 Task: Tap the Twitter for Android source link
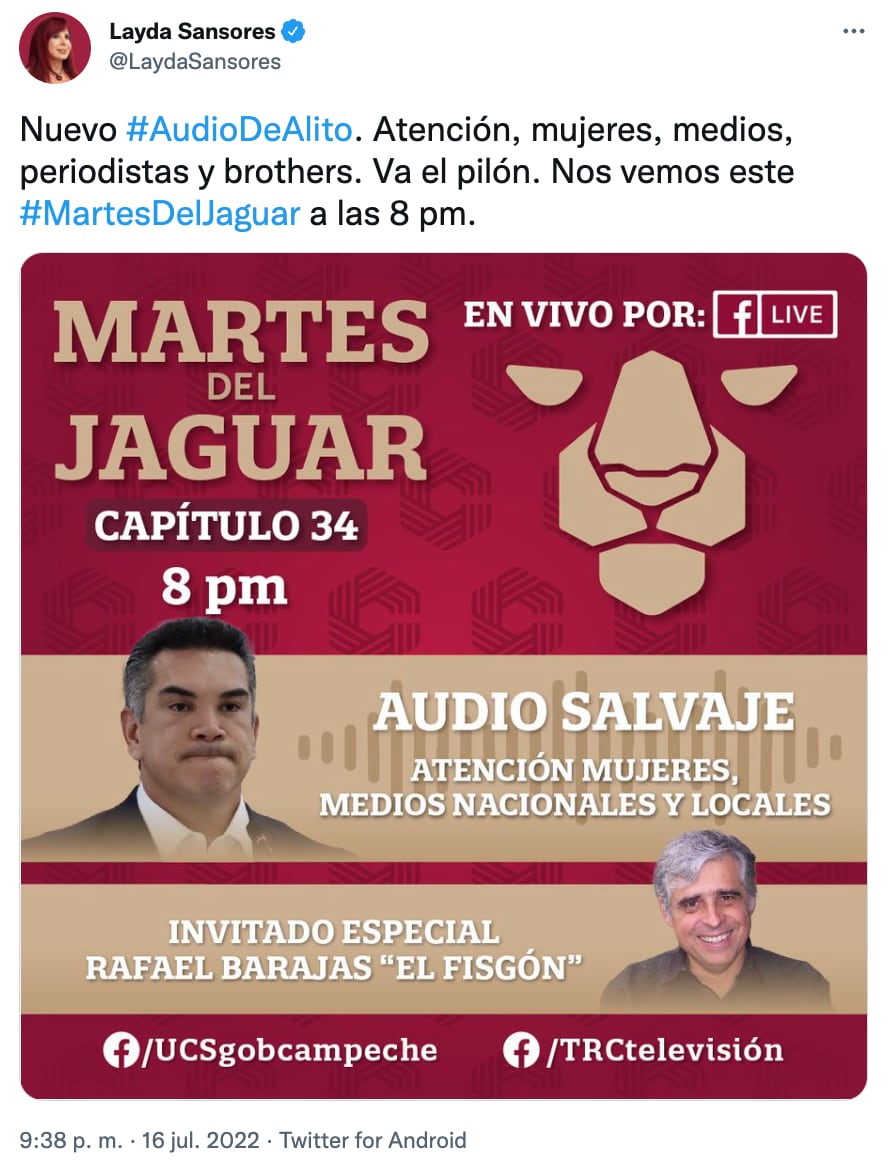point(373,1140)
